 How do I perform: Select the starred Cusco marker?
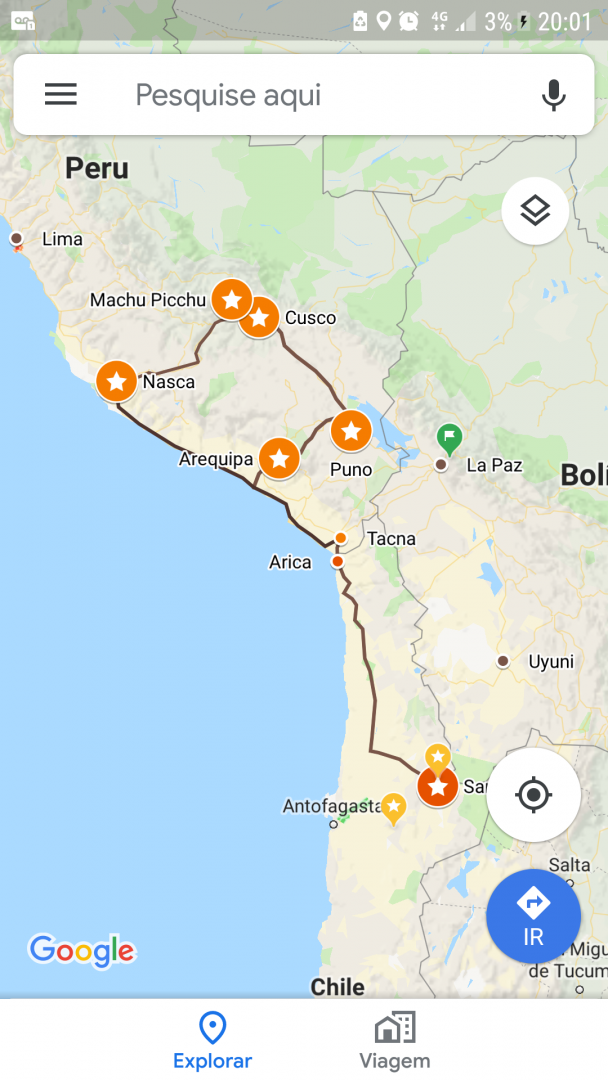(260, 318)
